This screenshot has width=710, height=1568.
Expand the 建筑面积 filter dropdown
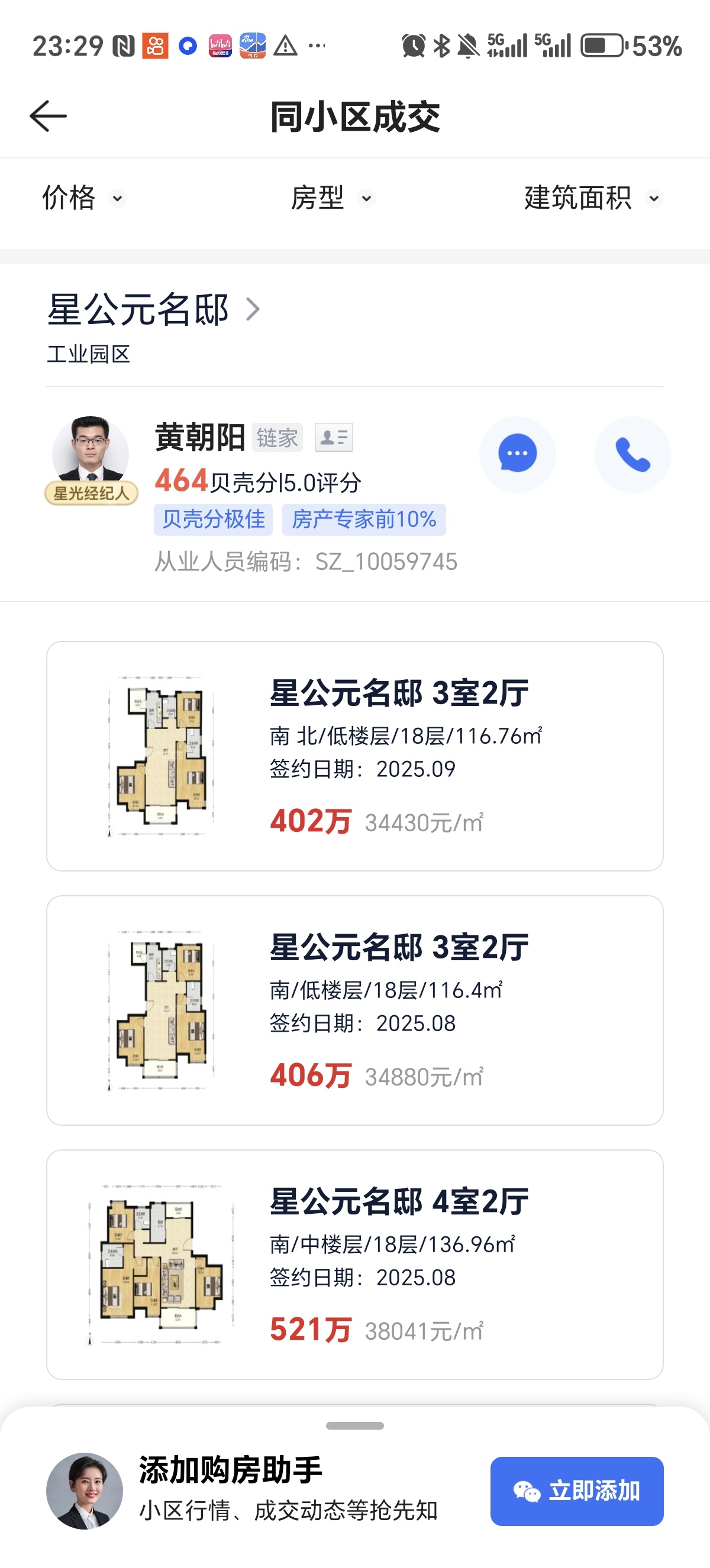[592, 199]
